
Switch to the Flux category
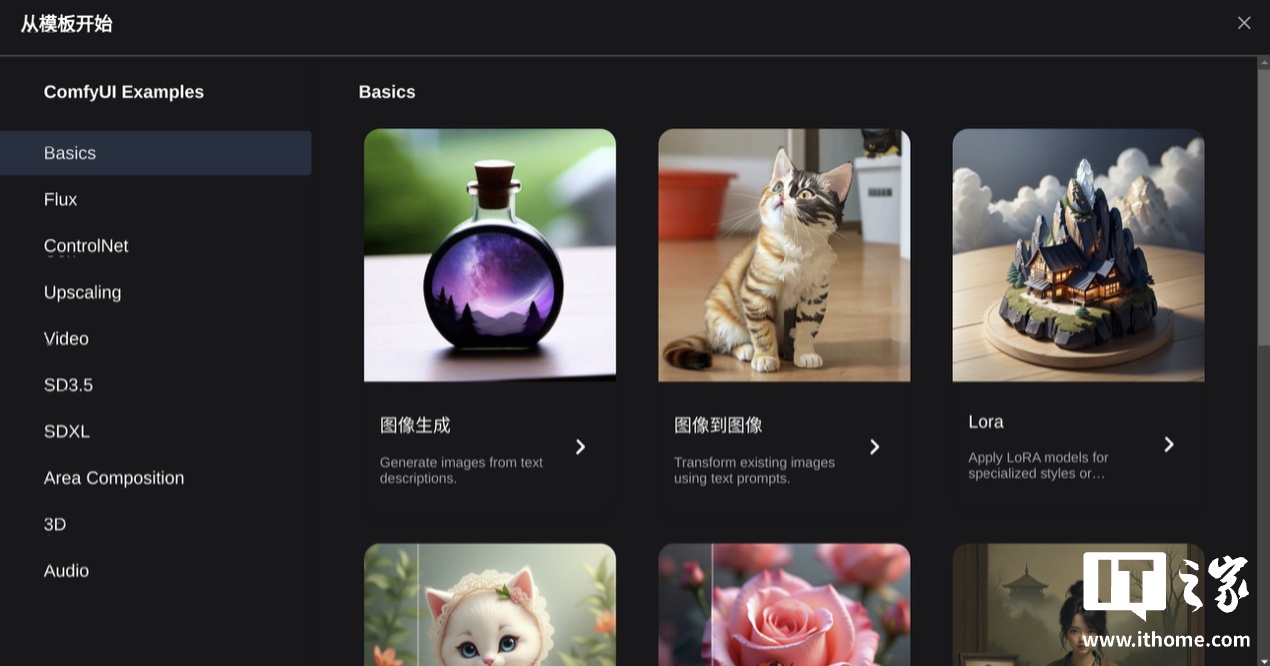(x=61, y=199)
